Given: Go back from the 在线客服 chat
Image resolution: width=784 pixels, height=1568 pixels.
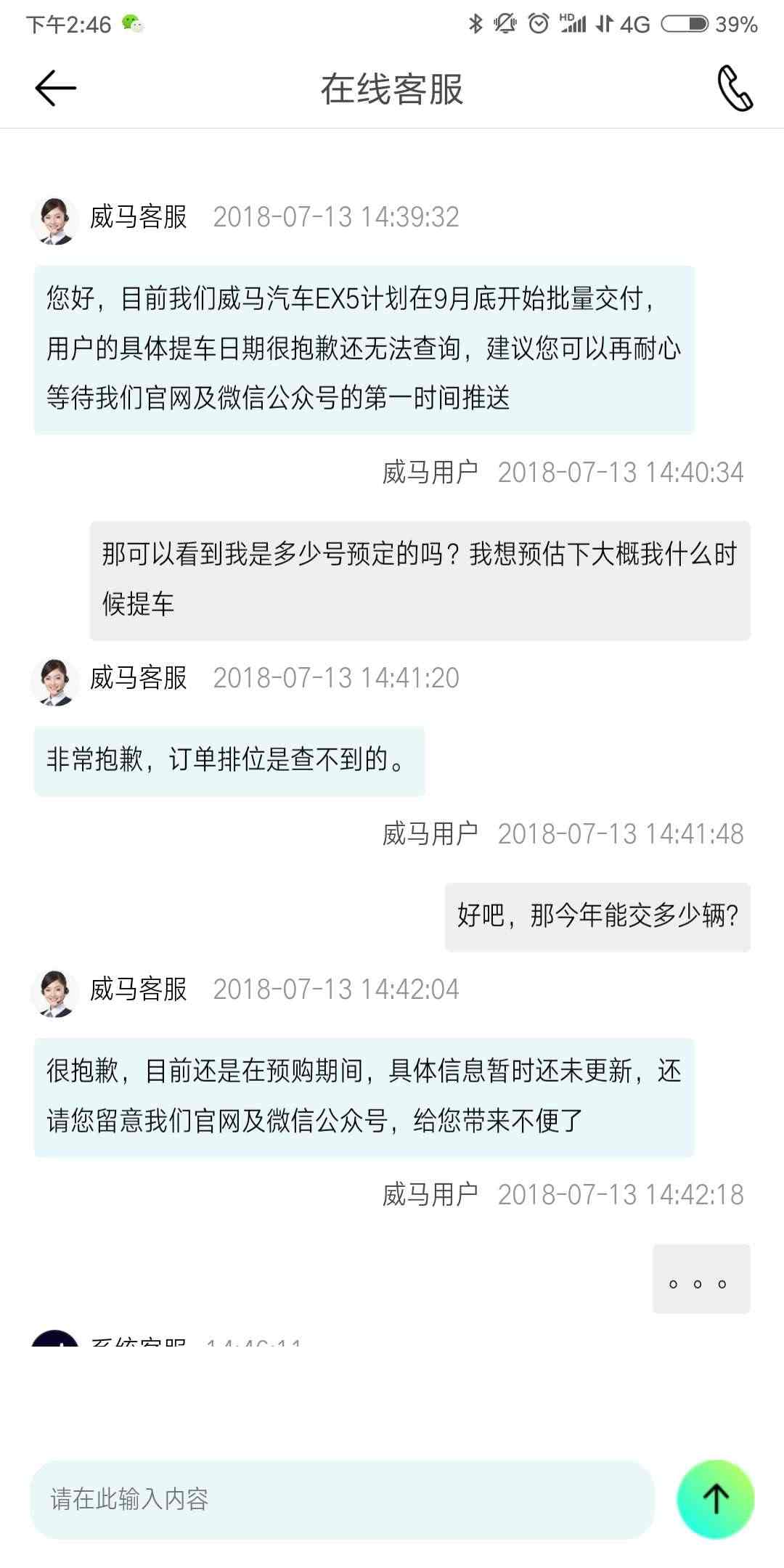Looking at the screenshot, I should [55, 89].
